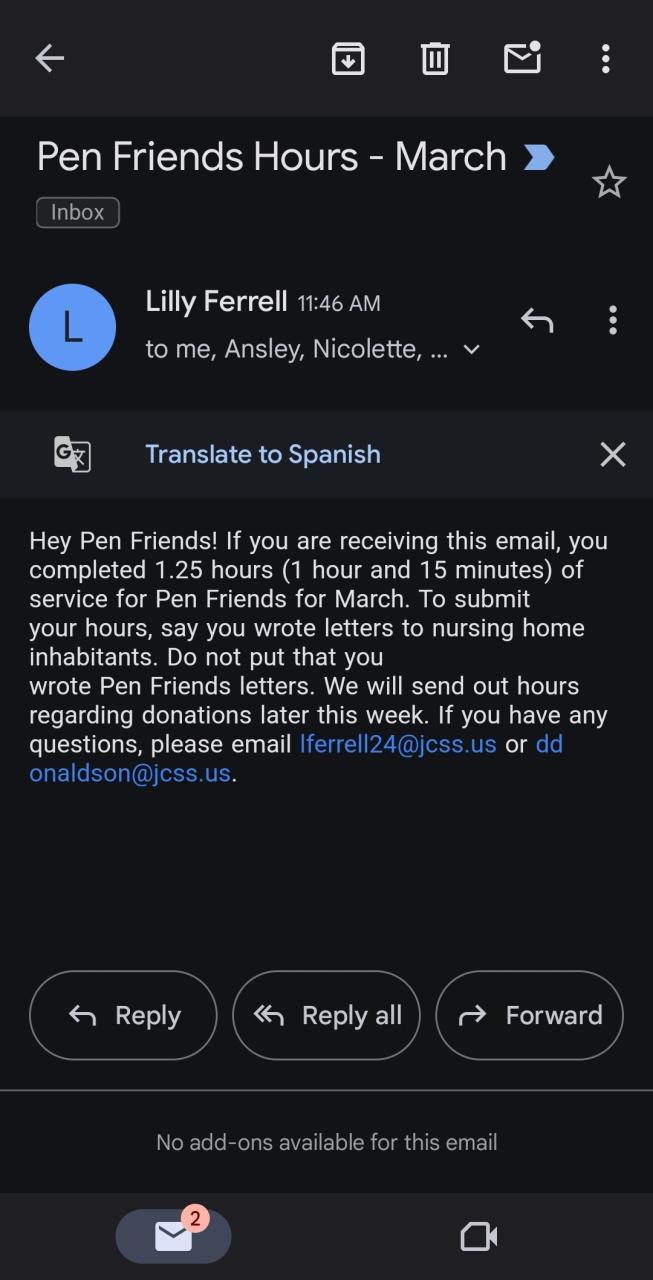Translate the email to Spanish
Image resolution: width=653 pixels, height=1280 pixels.
point(263,454)
